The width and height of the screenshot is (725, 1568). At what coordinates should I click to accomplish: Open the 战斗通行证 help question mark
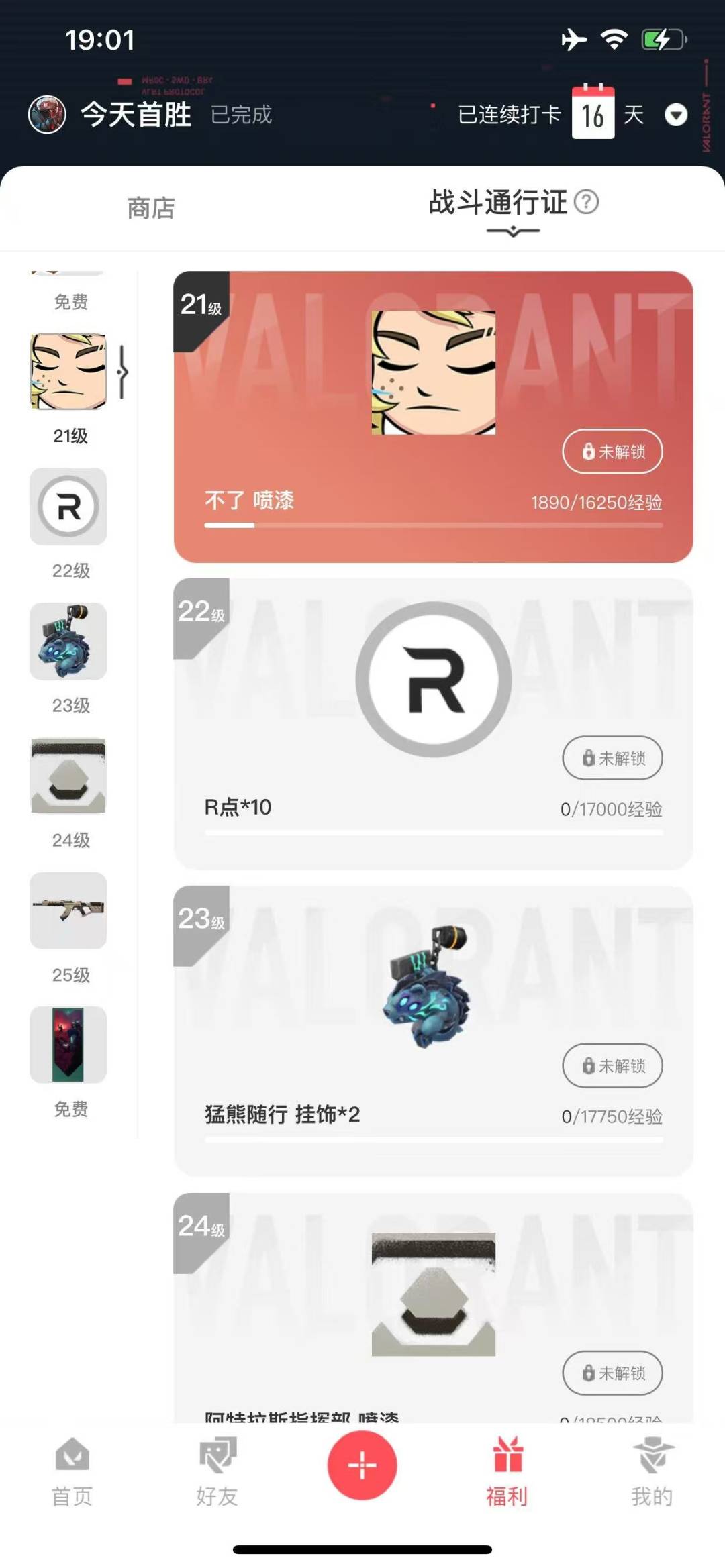click(x=587, y=202)
